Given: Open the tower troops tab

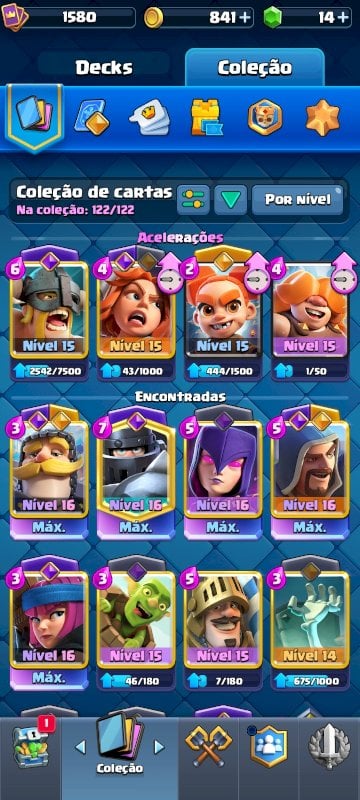Looking at the screenshot, I should (206, 117).
